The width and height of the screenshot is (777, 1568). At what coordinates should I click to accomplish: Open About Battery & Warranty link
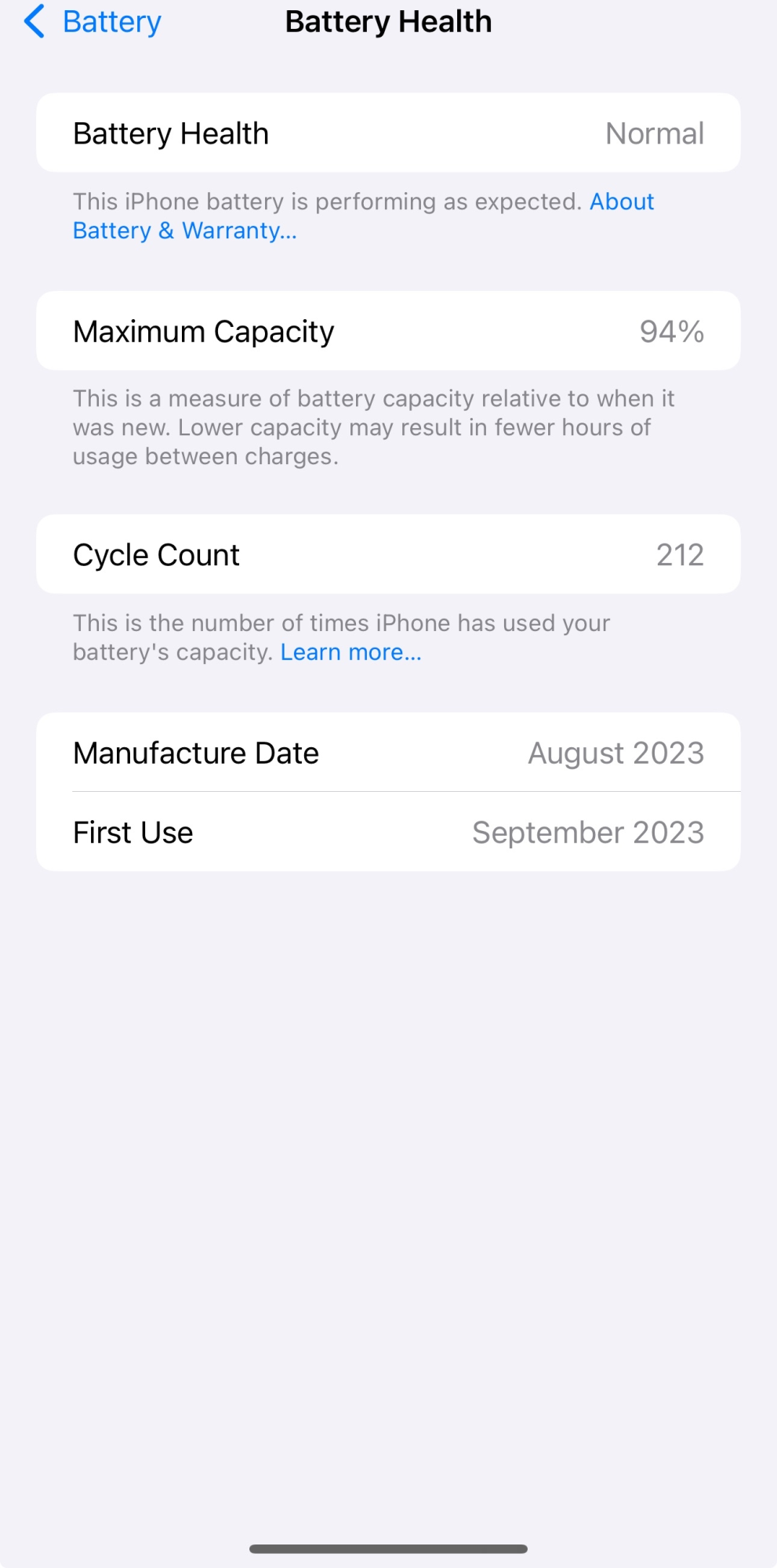[185, 230]
